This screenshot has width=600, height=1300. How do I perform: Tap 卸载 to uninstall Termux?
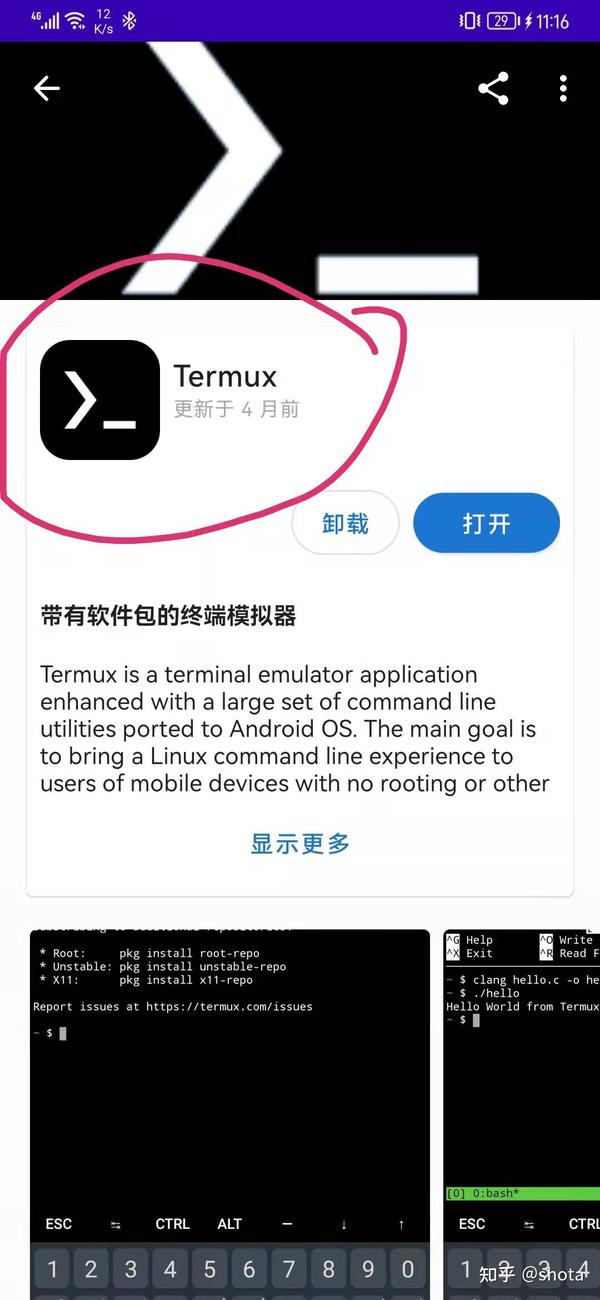point(345,523)
